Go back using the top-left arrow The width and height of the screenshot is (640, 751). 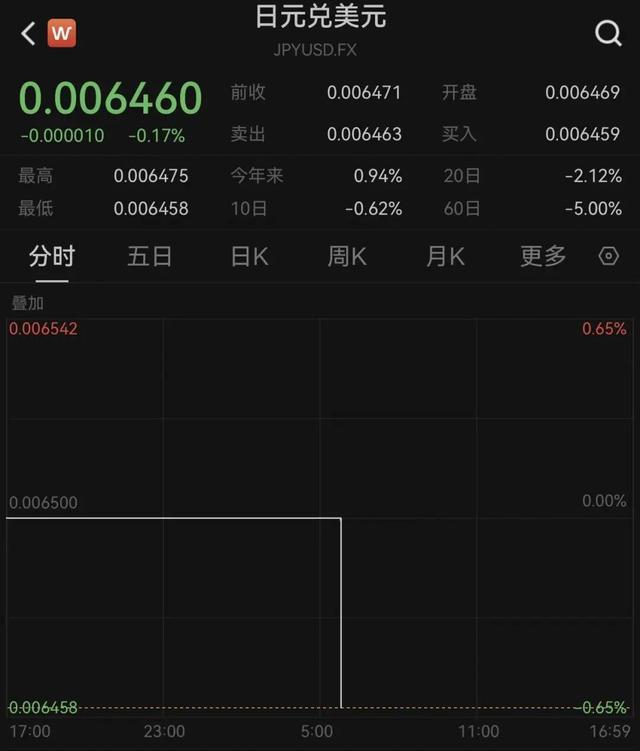point(27,34)
